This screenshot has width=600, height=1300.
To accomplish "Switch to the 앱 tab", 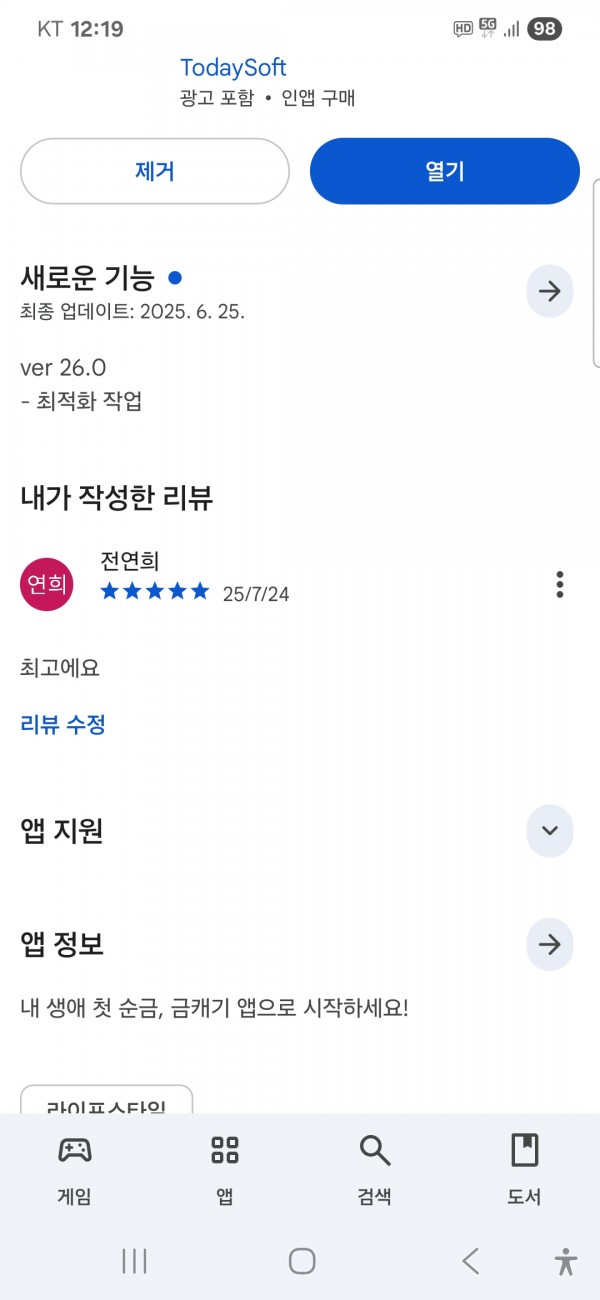I will [x=225, y=1170].
